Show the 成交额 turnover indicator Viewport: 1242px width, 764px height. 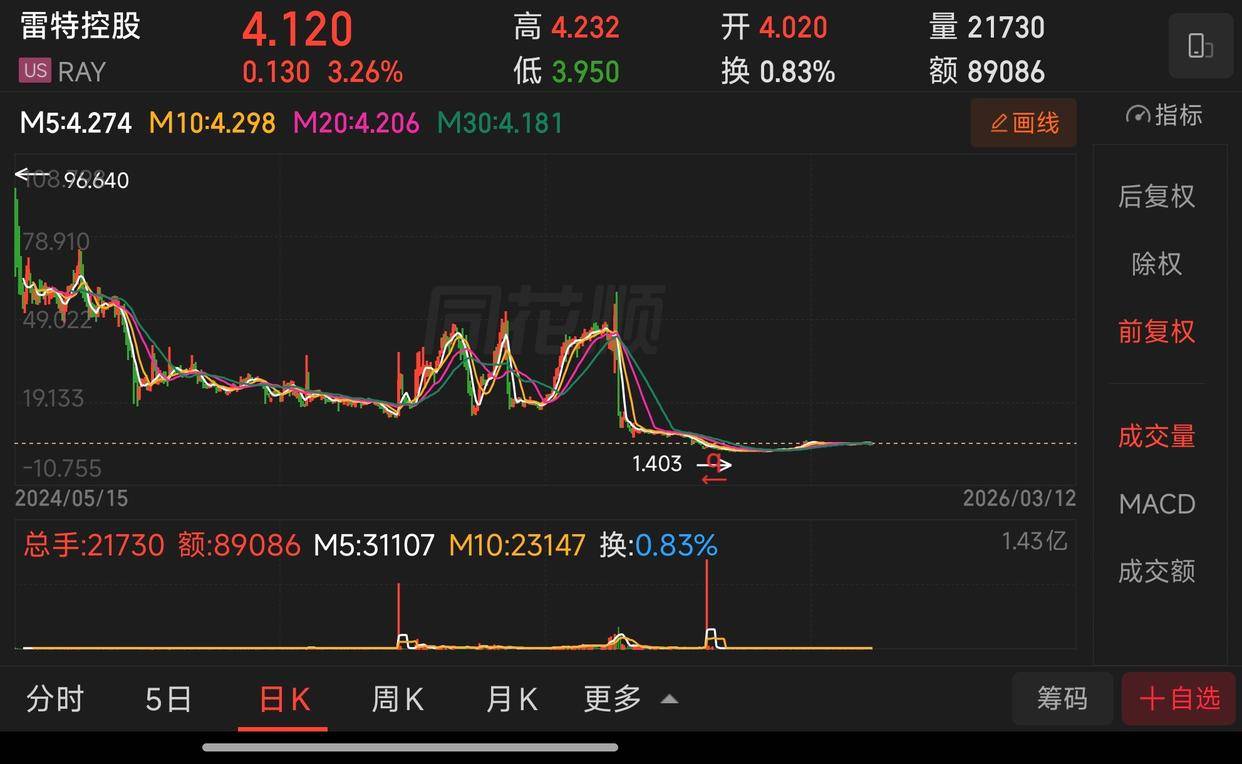click(x=1156, y=571)
